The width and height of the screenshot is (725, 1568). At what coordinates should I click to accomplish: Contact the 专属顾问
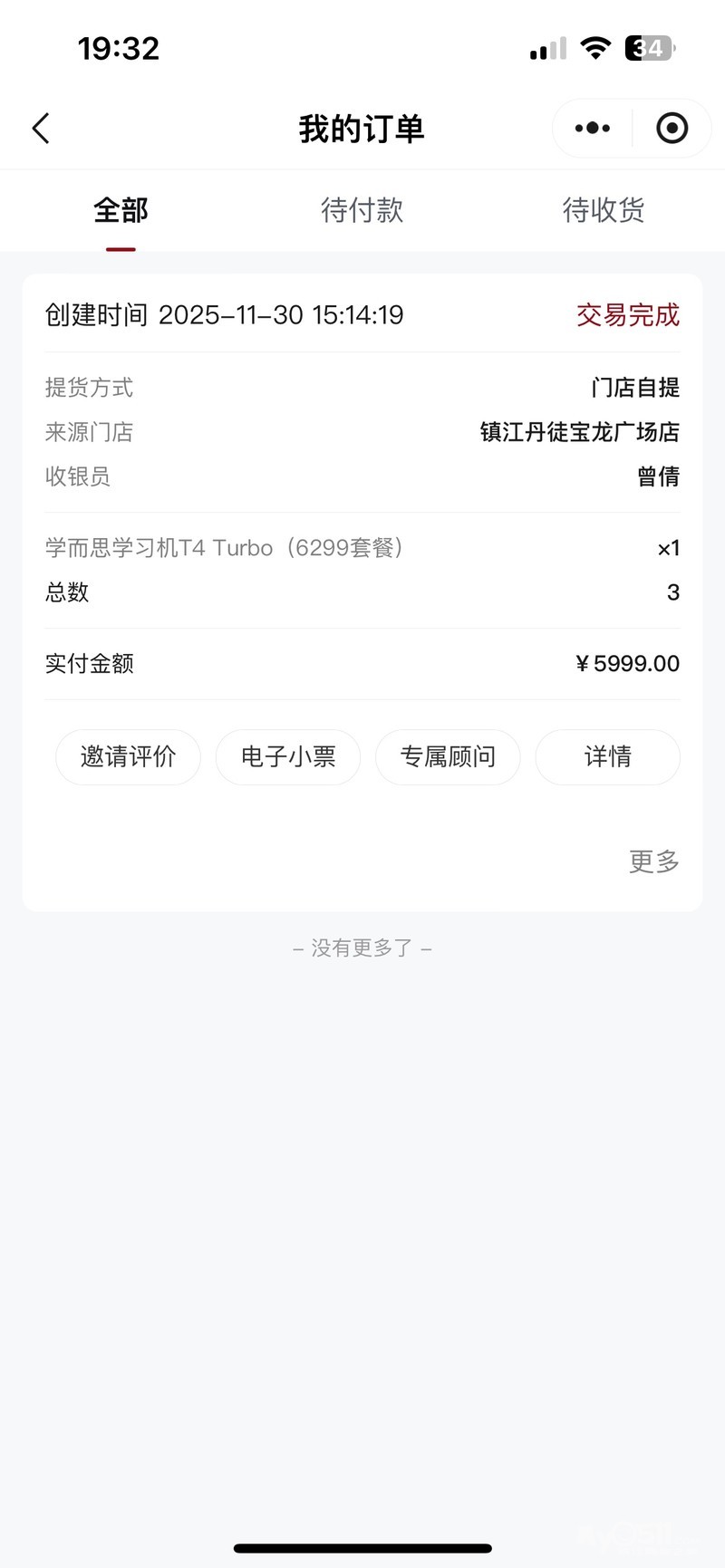tap(448, 756)
